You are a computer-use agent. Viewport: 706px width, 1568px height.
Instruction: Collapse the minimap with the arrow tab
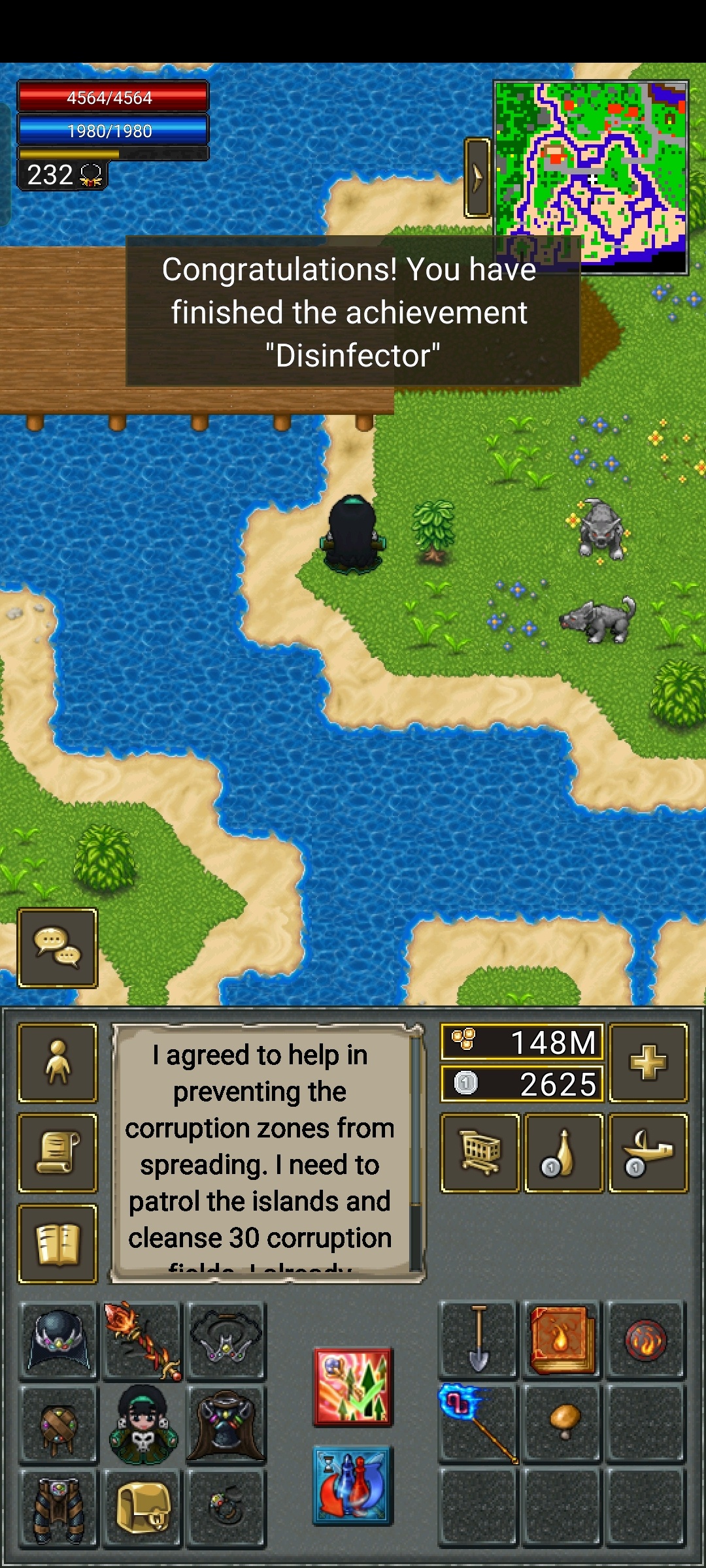[x=477, y=177]
